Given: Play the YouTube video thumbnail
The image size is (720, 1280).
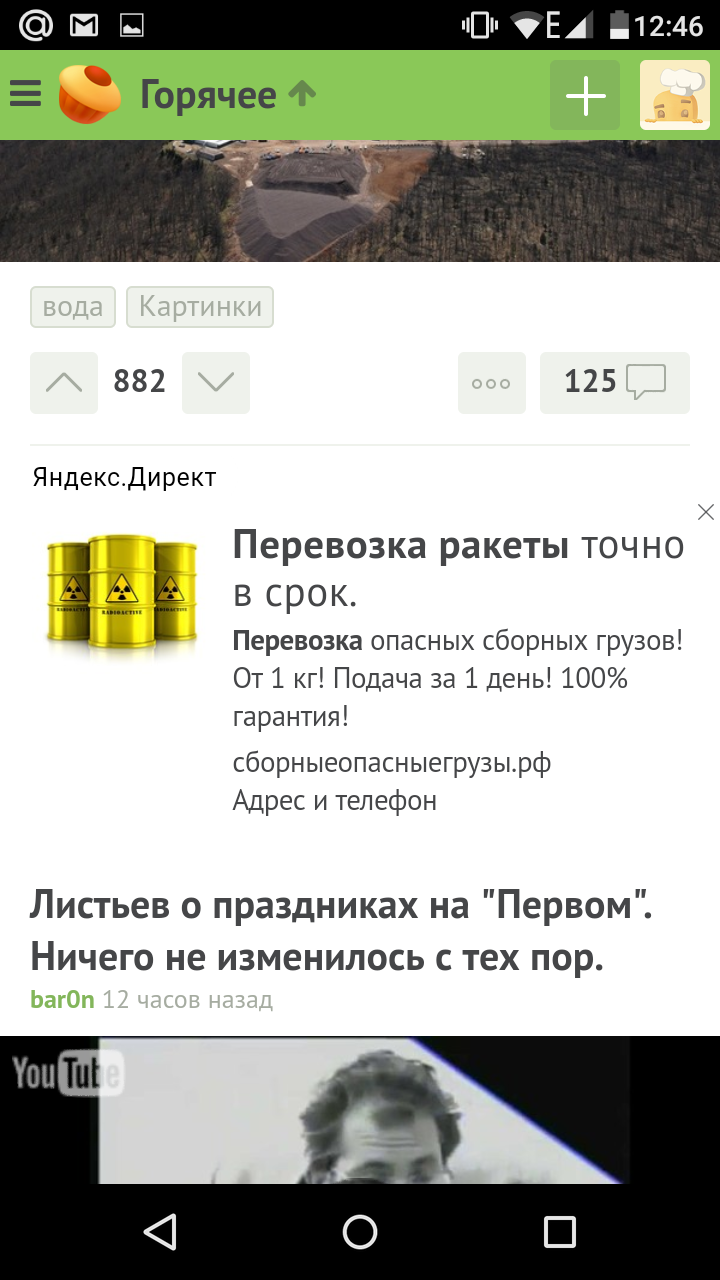Looking at the screenshot, I should 360,1110.
